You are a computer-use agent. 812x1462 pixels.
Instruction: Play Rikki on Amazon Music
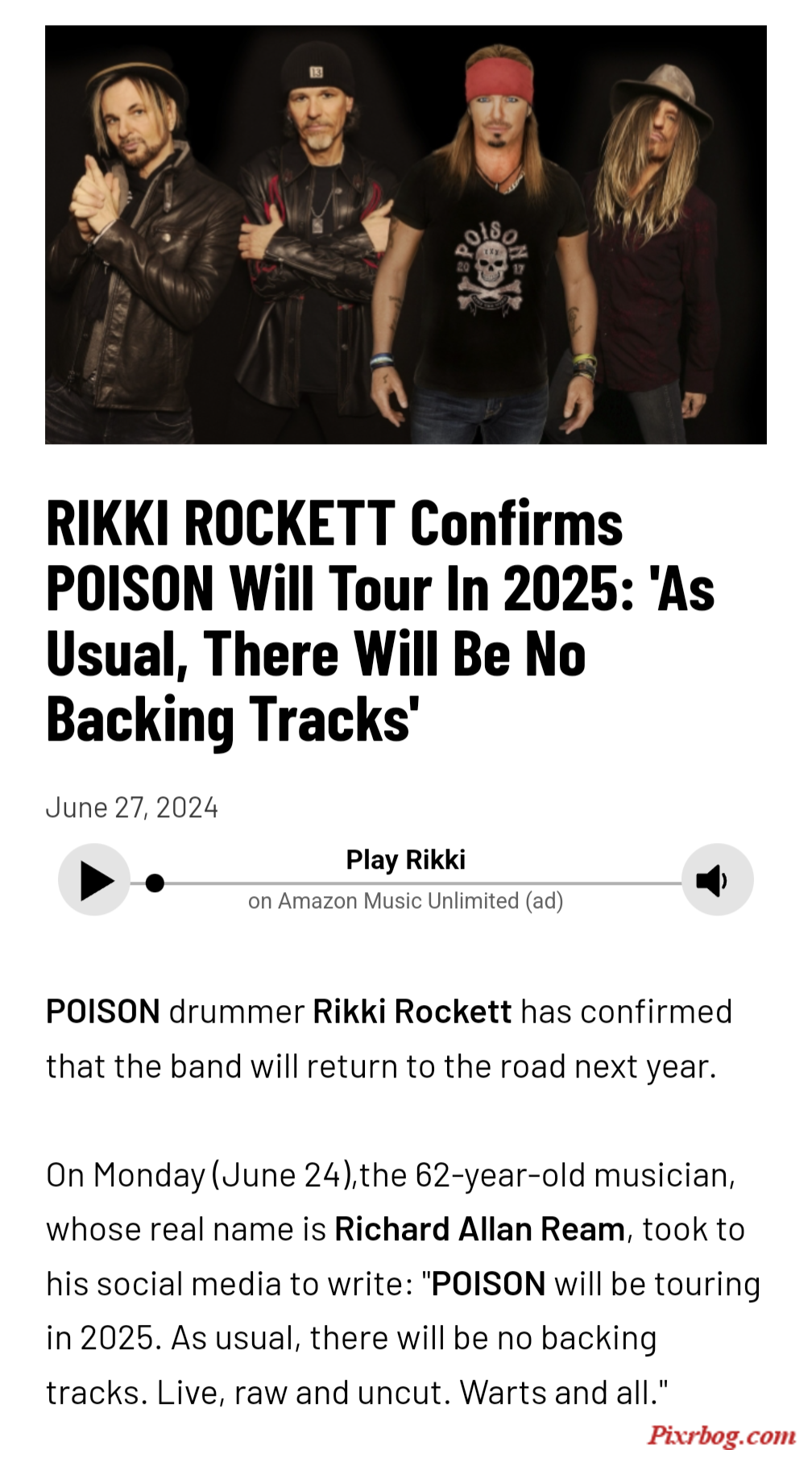[95, 879]
